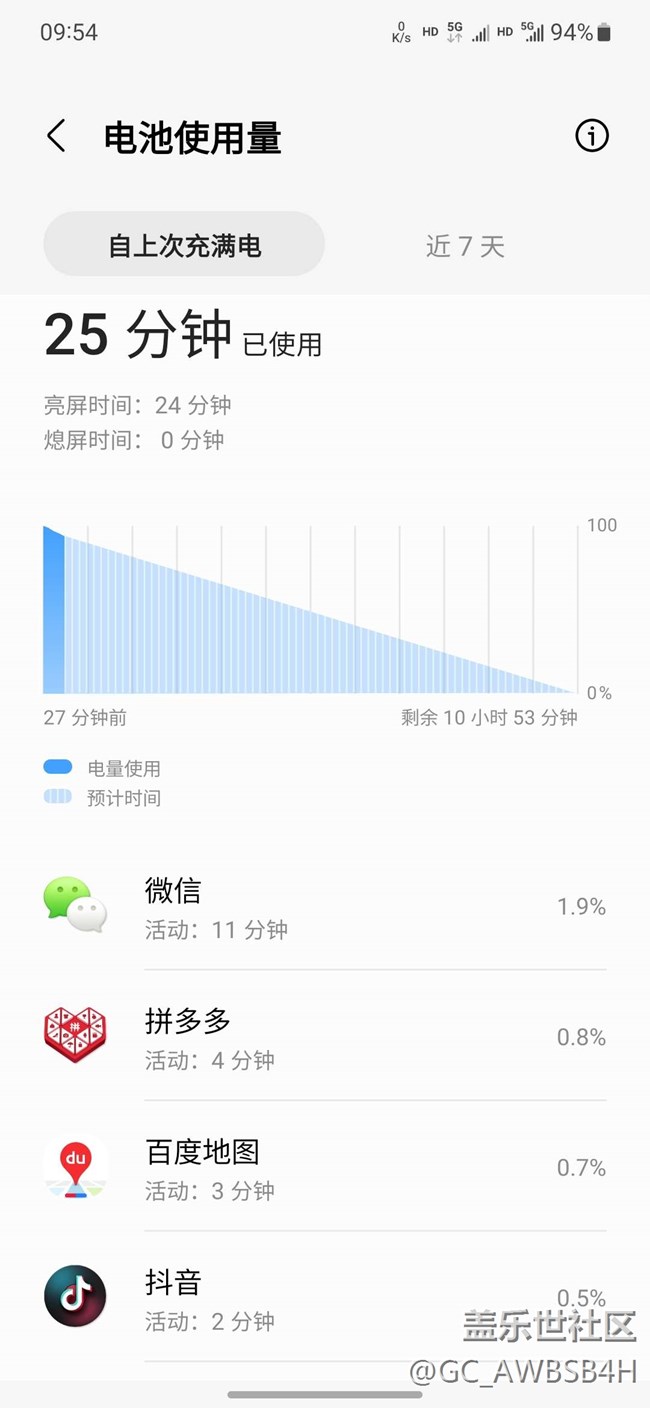
Task: Select the 自上次充满电 tab
Action: (184, 245)
